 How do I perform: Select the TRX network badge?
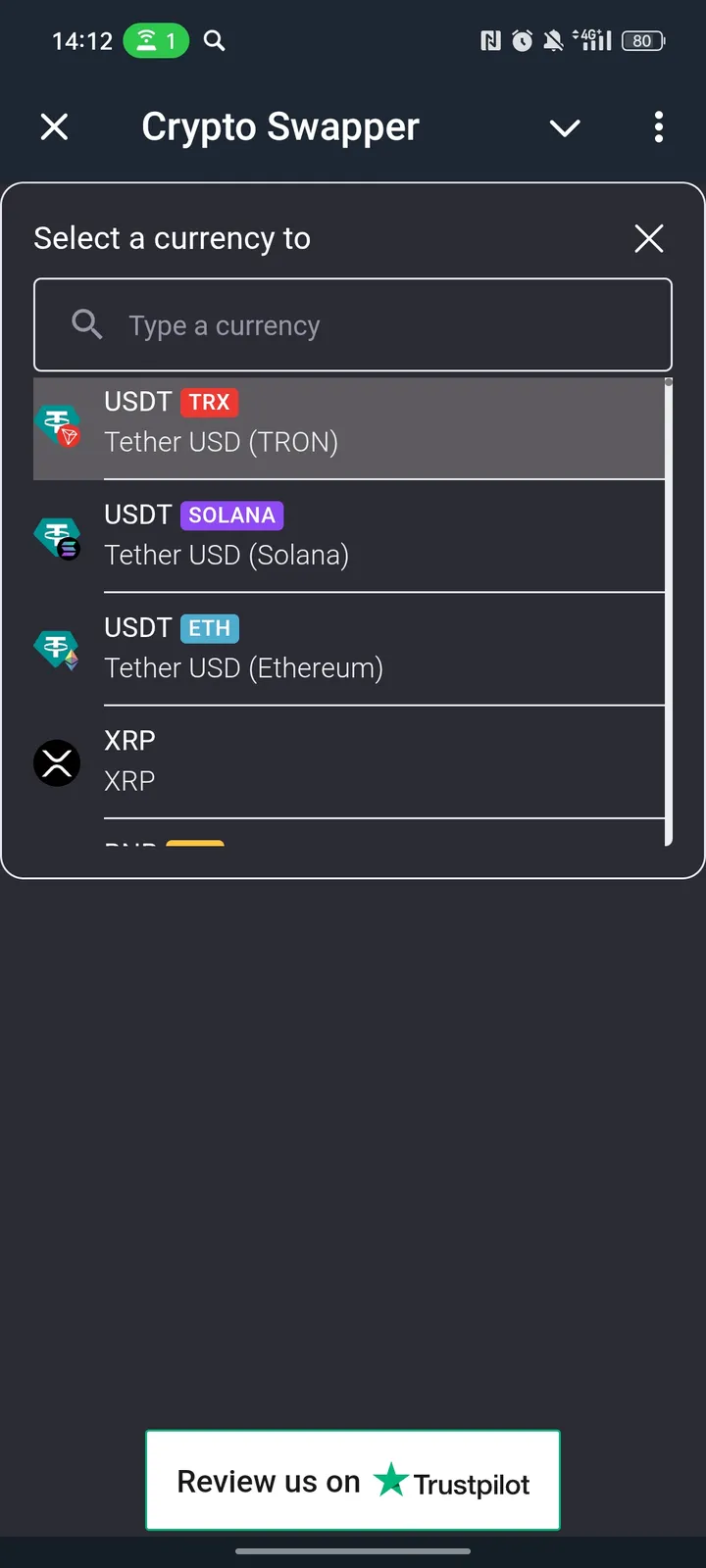(x=210, y=402)
